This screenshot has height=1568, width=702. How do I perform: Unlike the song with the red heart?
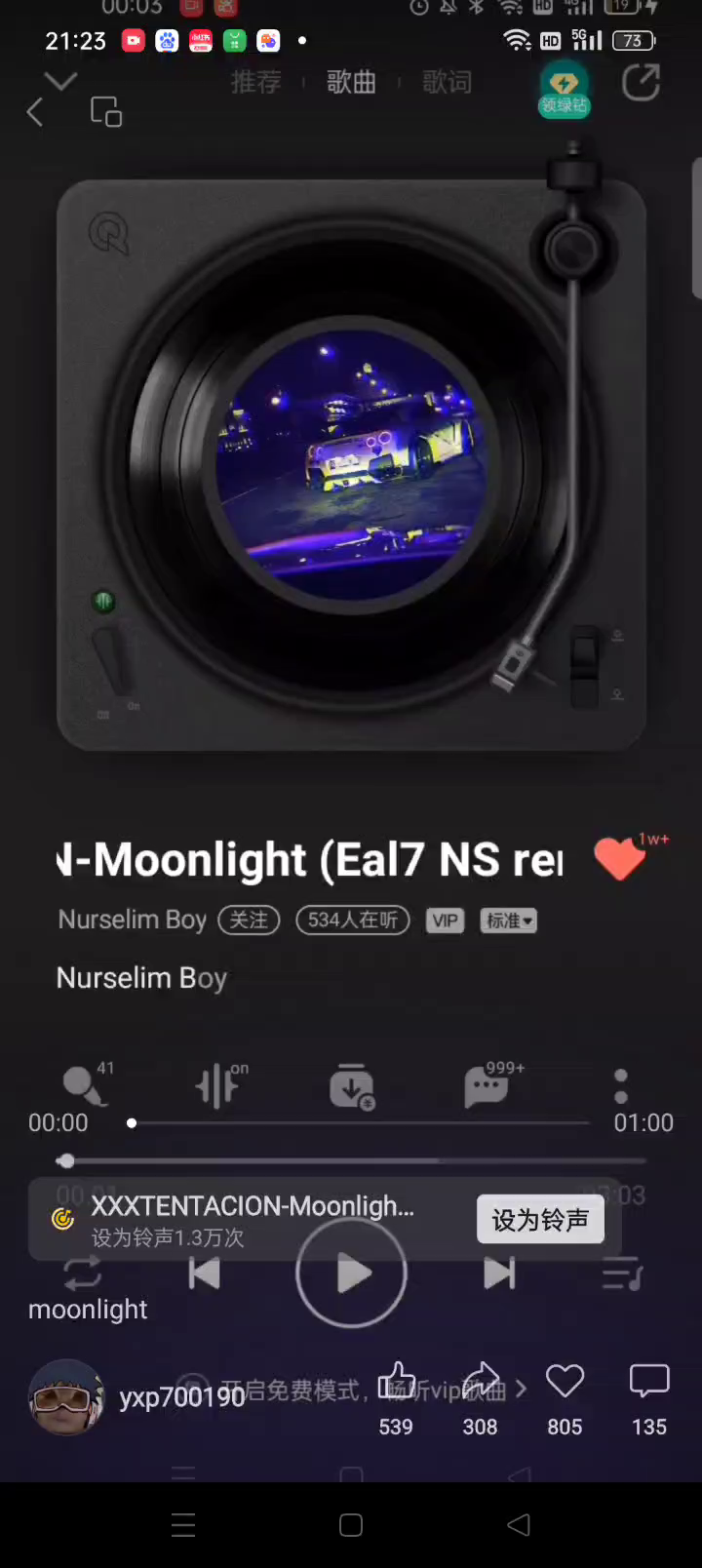(619, 859)
